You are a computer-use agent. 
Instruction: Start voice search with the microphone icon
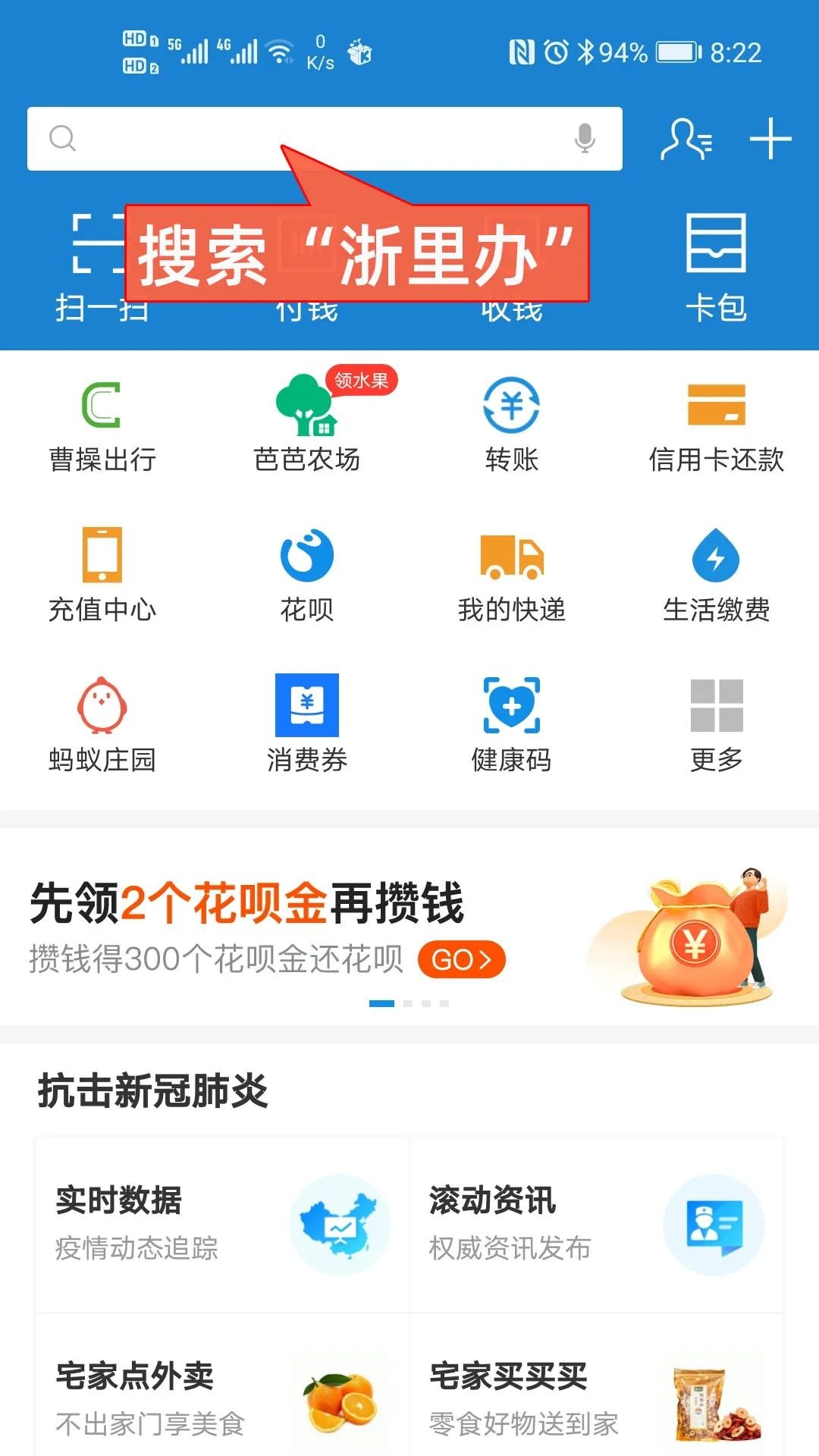[585, 138]
